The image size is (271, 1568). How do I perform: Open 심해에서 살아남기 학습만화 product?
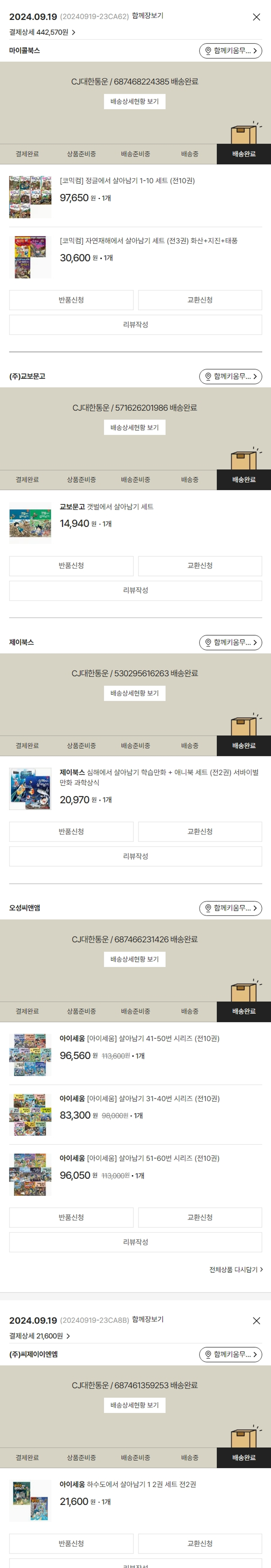coord(159,772)
